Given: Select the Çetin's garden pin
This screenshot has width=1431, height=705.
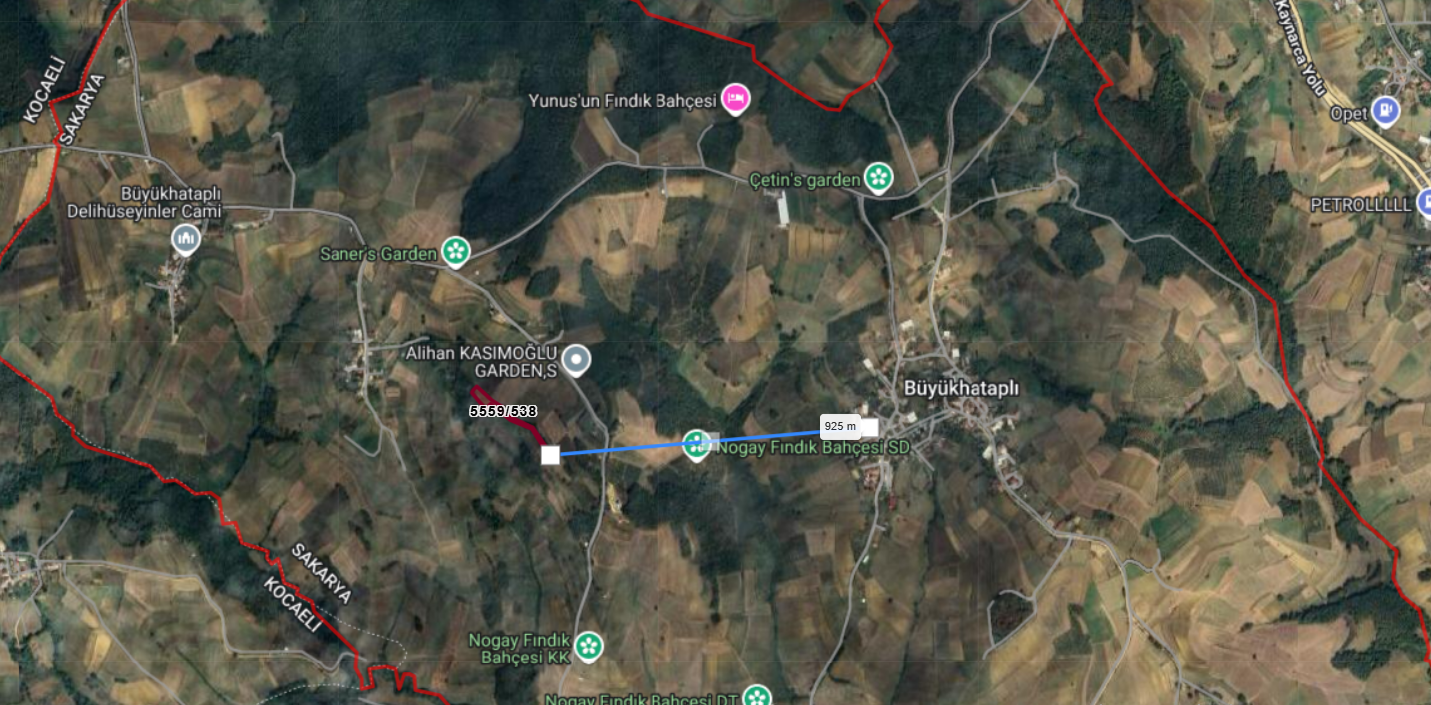Looking at the screenshot, I should coord(878,178).
